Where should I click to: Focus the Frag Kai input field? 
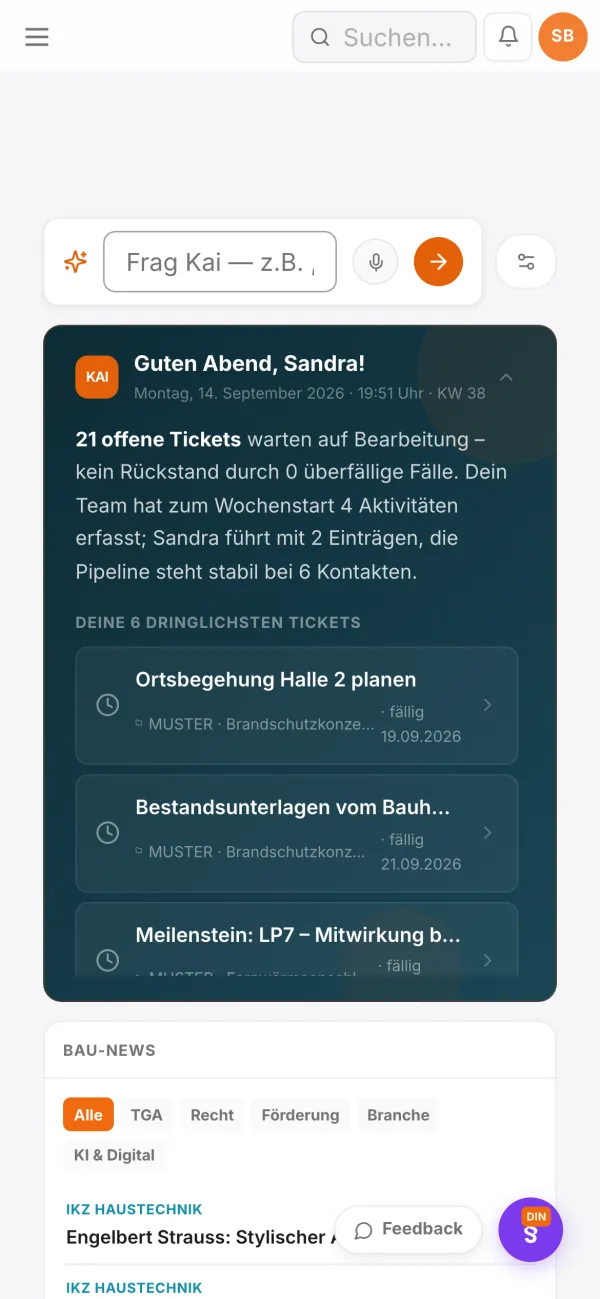point(220,262)
